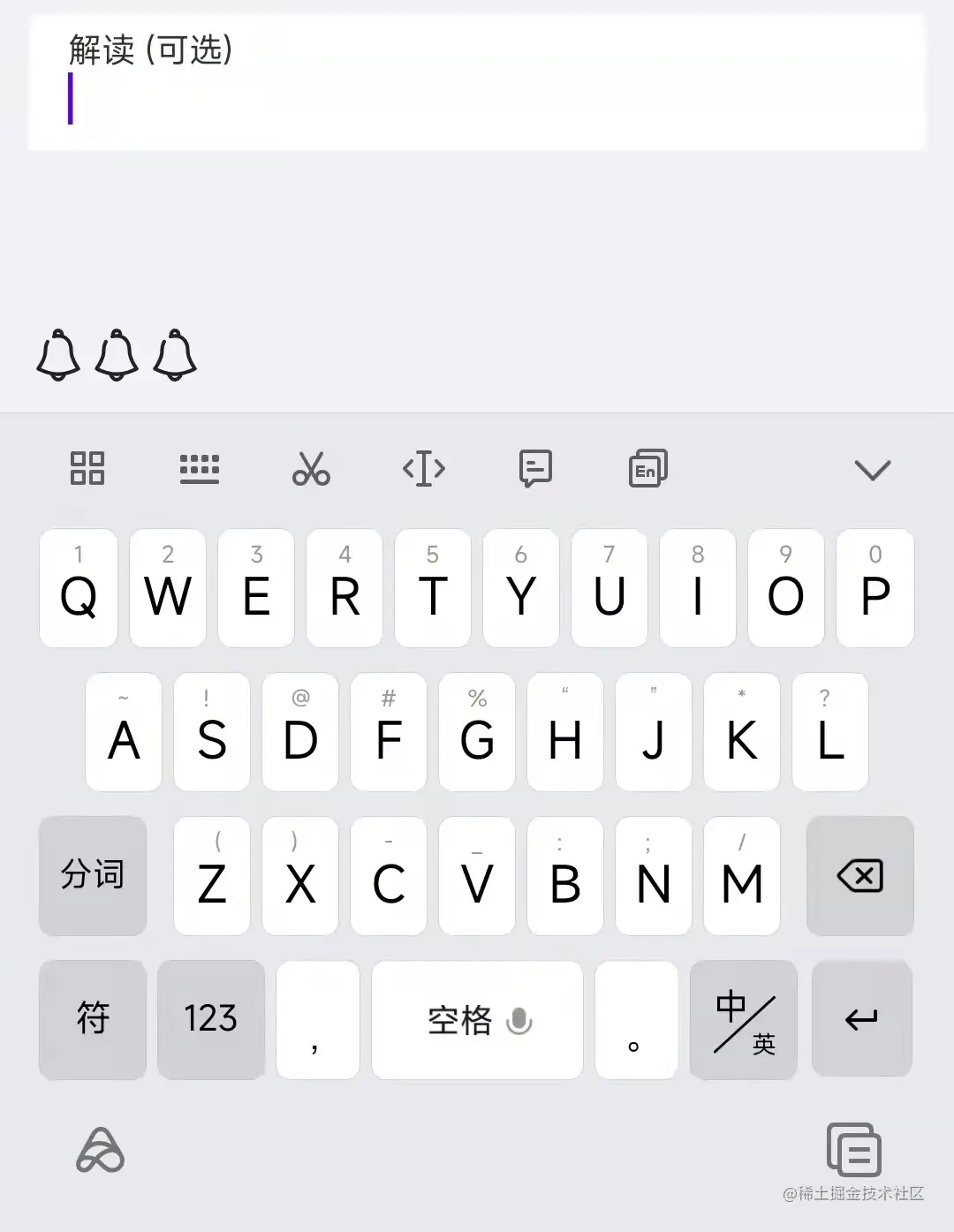Screen dimensions: 954x1232
Task: Open the 符 symbols panel
Action: point(92,1020)
